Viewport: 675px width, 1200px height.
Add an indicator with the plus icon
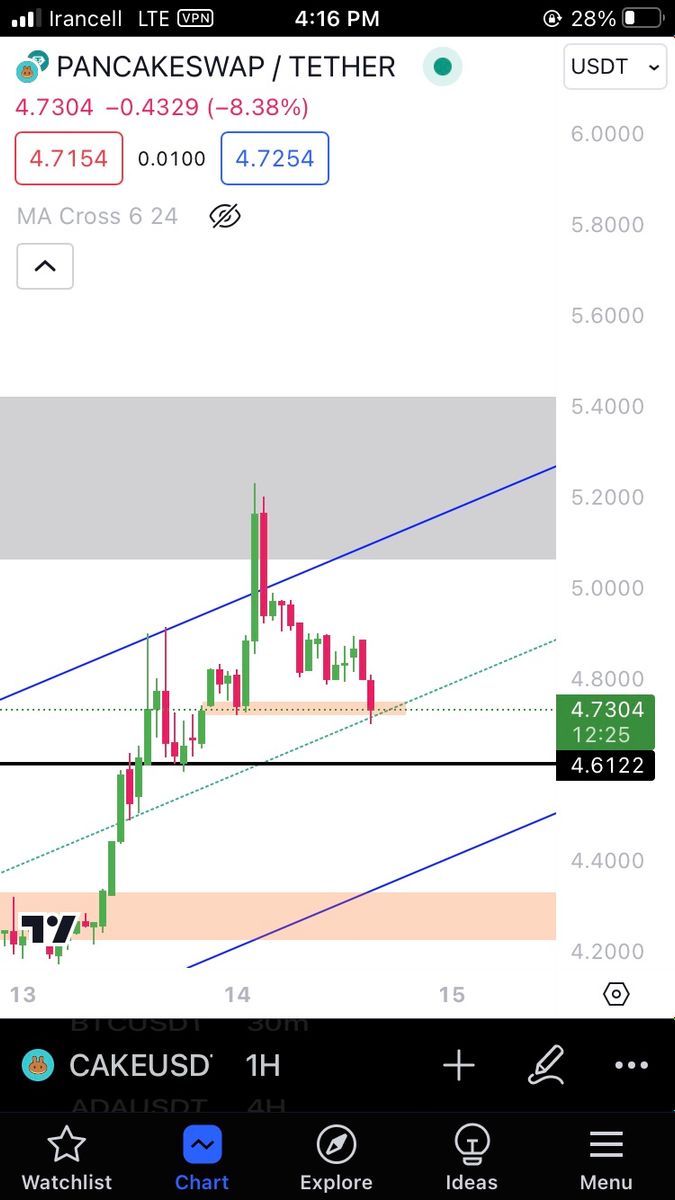[x=459, y=1066]
